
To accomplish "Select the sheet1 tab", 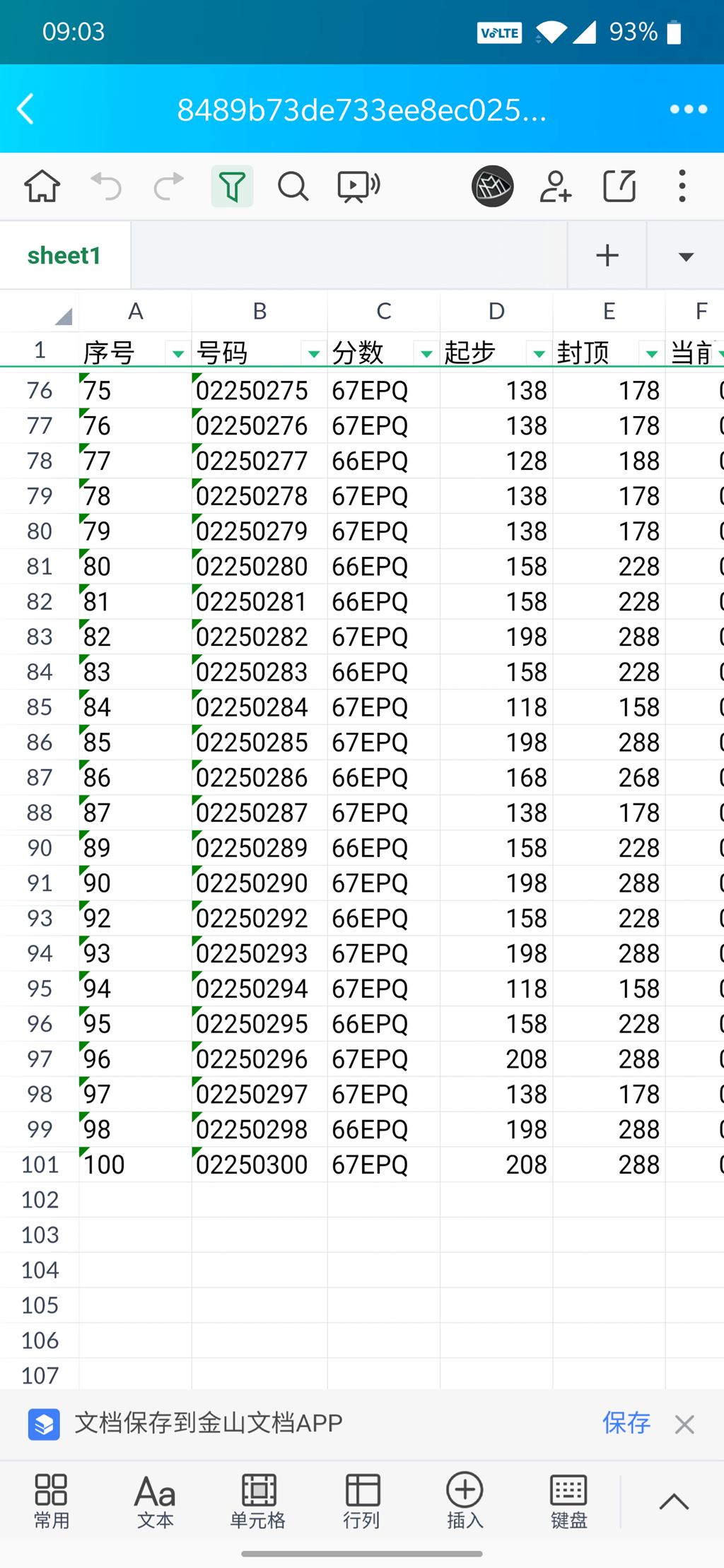I will pos(64,255).
